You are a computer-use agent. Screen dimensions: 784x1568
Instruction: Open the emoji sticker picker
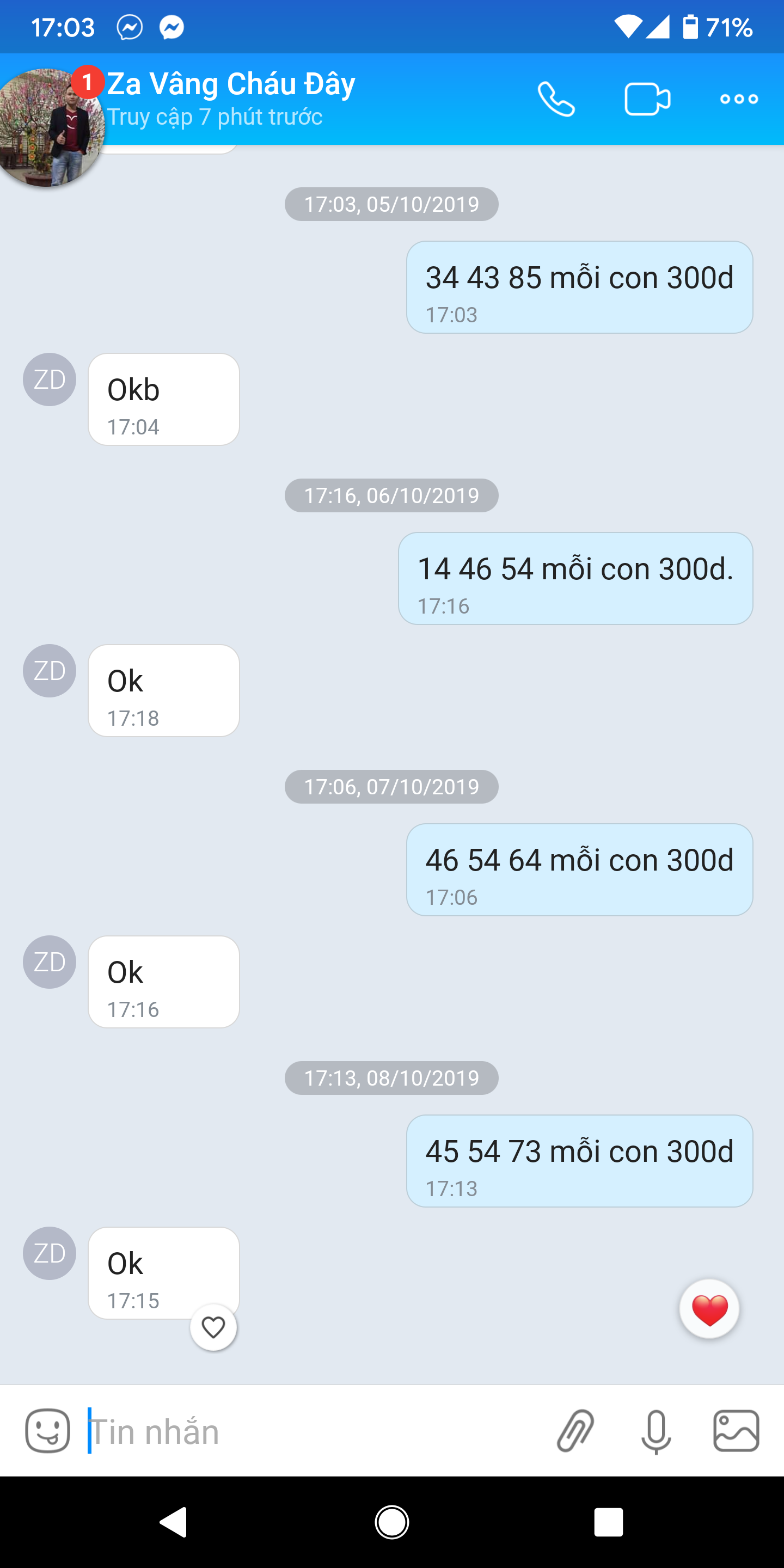(x=47, y=1431)
